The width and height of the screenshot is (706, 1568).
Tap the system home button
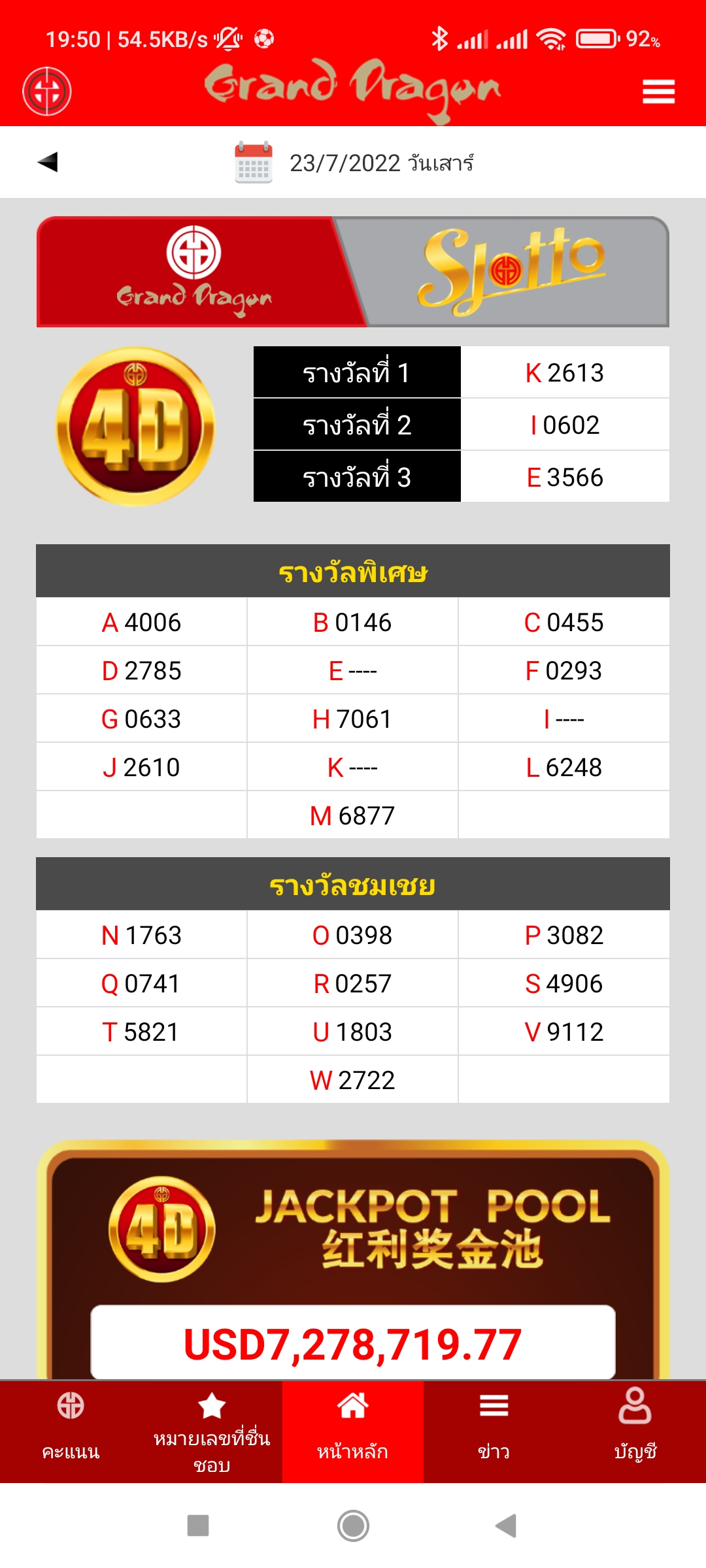[x=353, y=1526]
